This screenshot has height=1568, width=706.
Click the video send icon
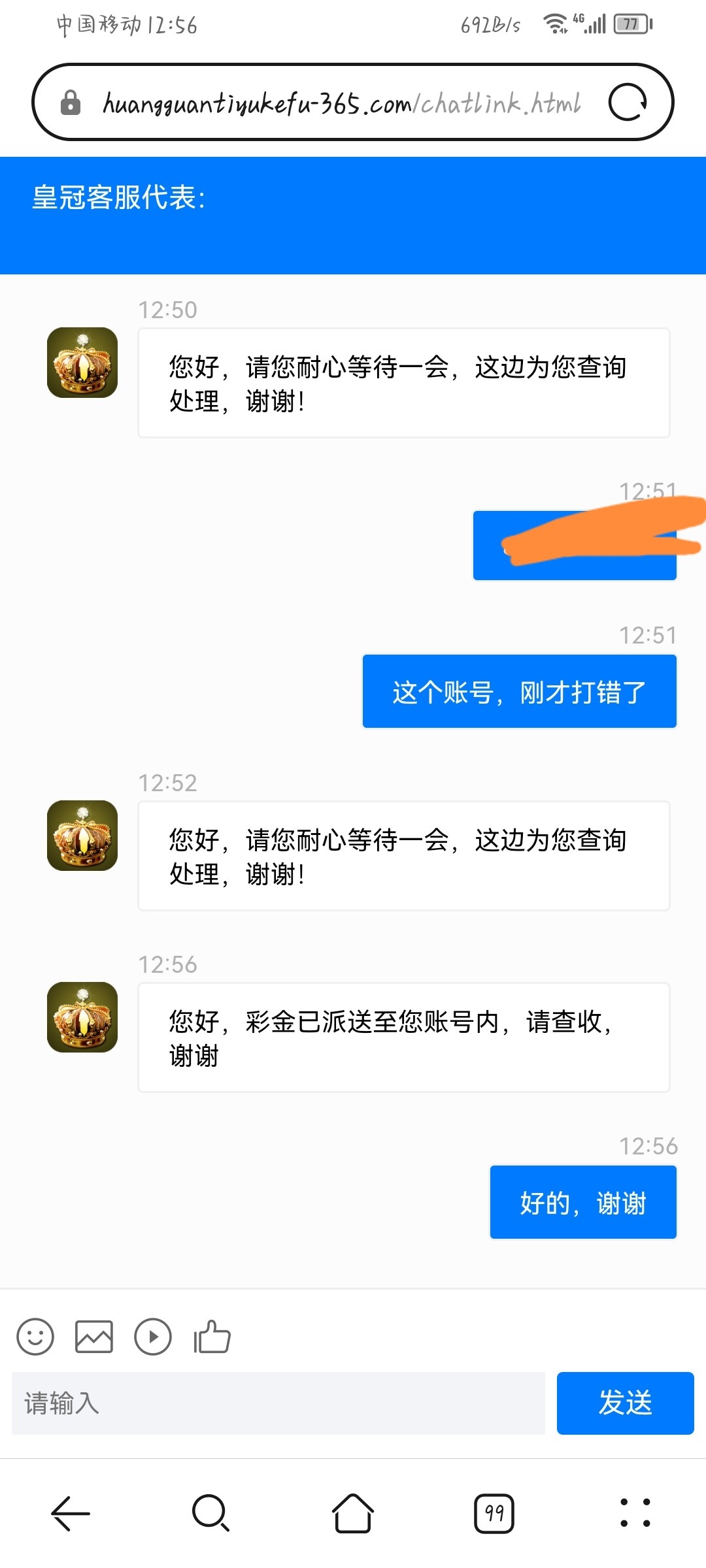[152, 1337]
